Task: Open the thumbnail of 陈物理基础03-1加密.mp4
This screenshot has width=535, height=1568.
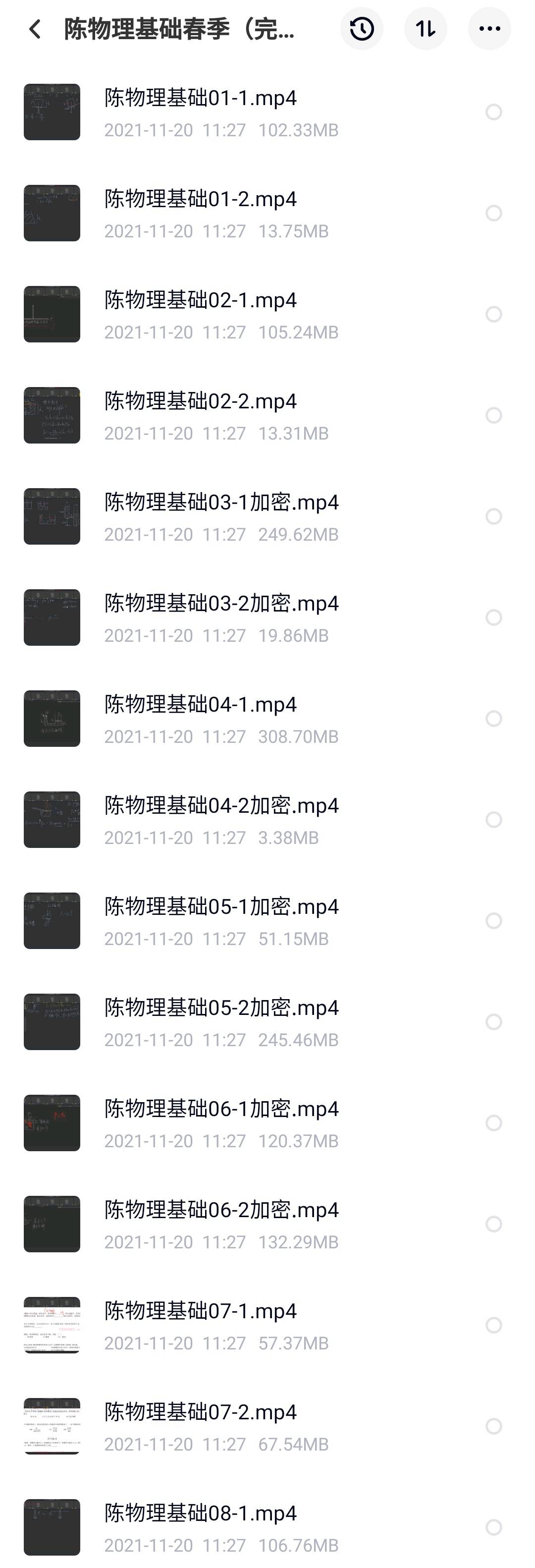Action: pyautogui.click(x=52, y=515)
